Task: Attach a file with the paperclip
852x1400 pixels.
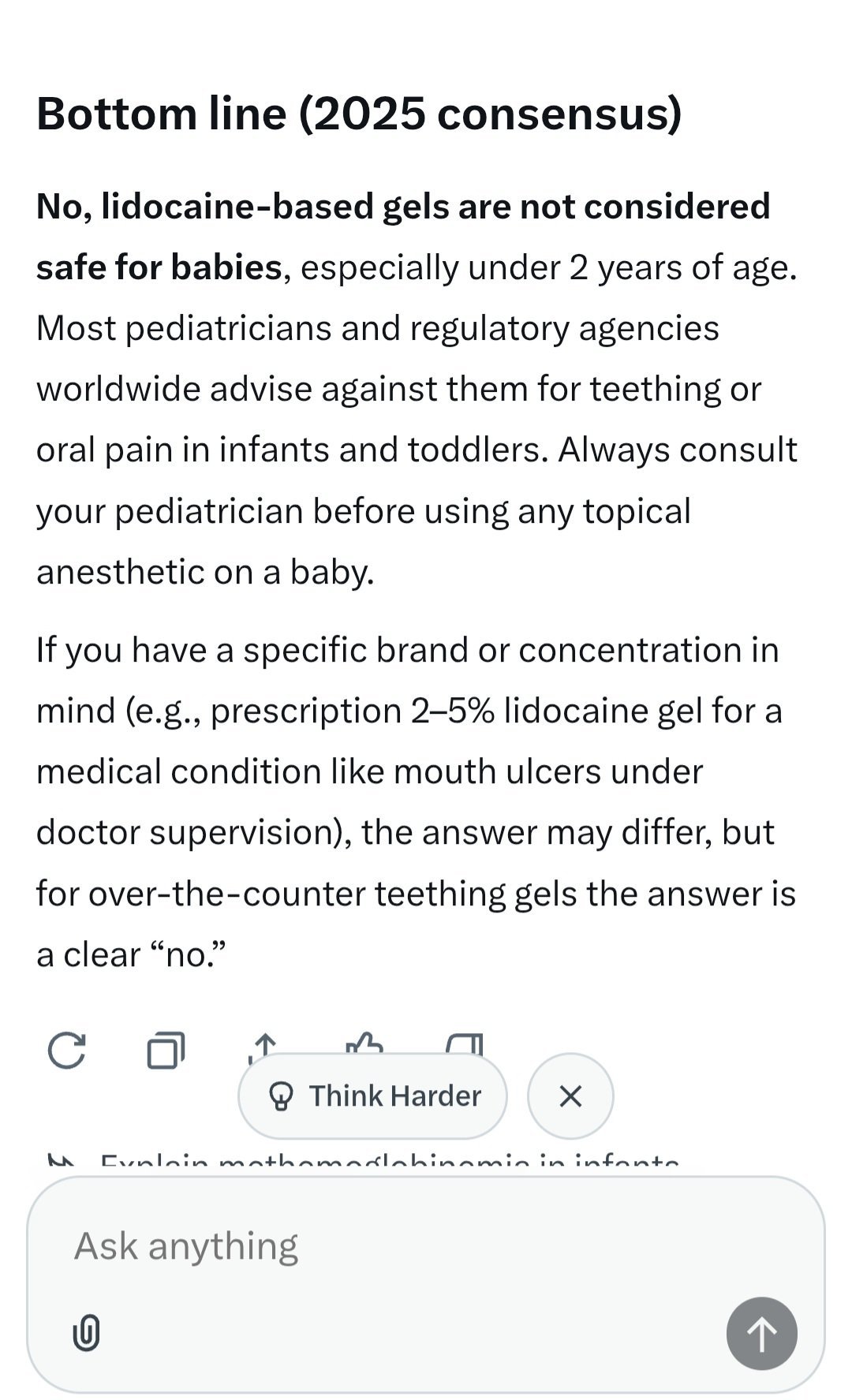Action: [86, 1333]
